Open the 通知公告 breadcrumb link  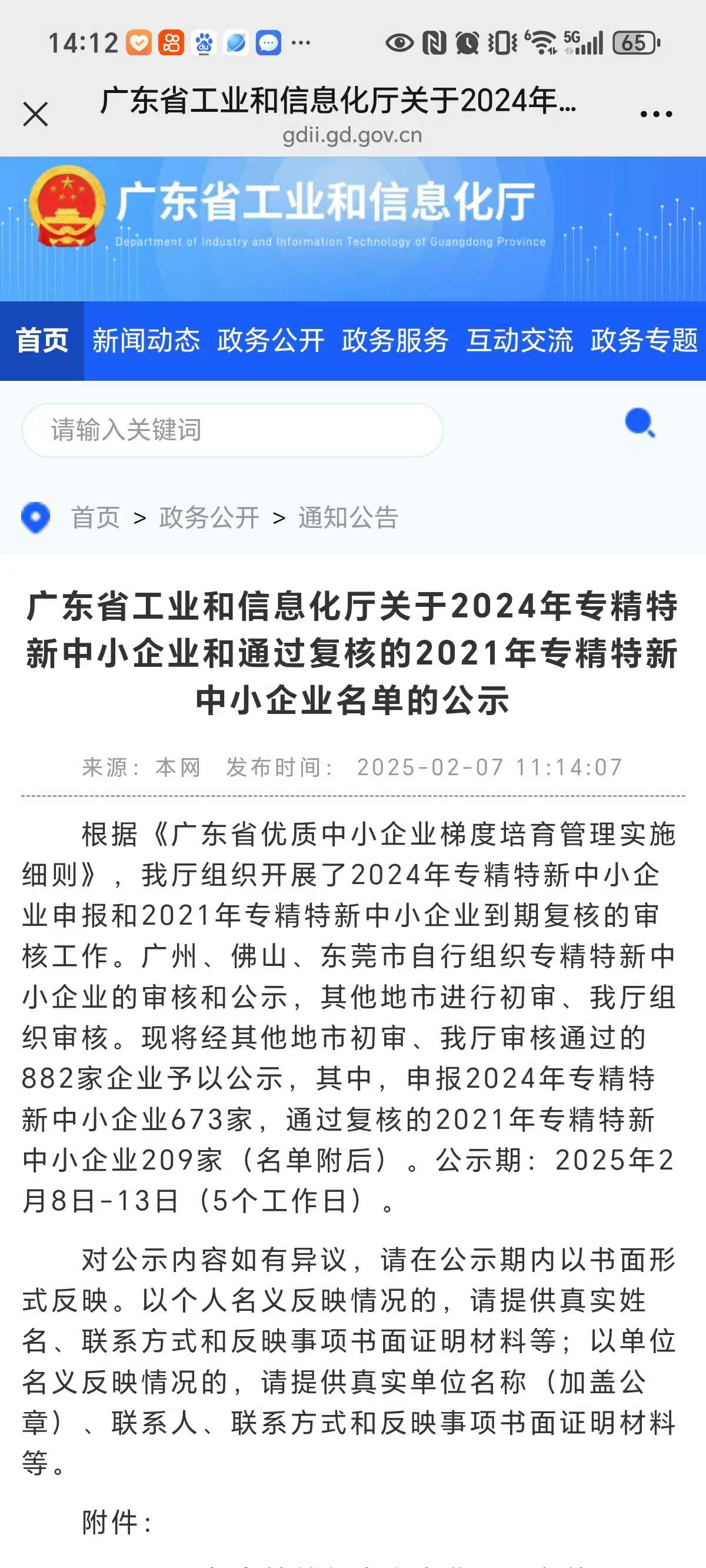click(x=348, y=518)
